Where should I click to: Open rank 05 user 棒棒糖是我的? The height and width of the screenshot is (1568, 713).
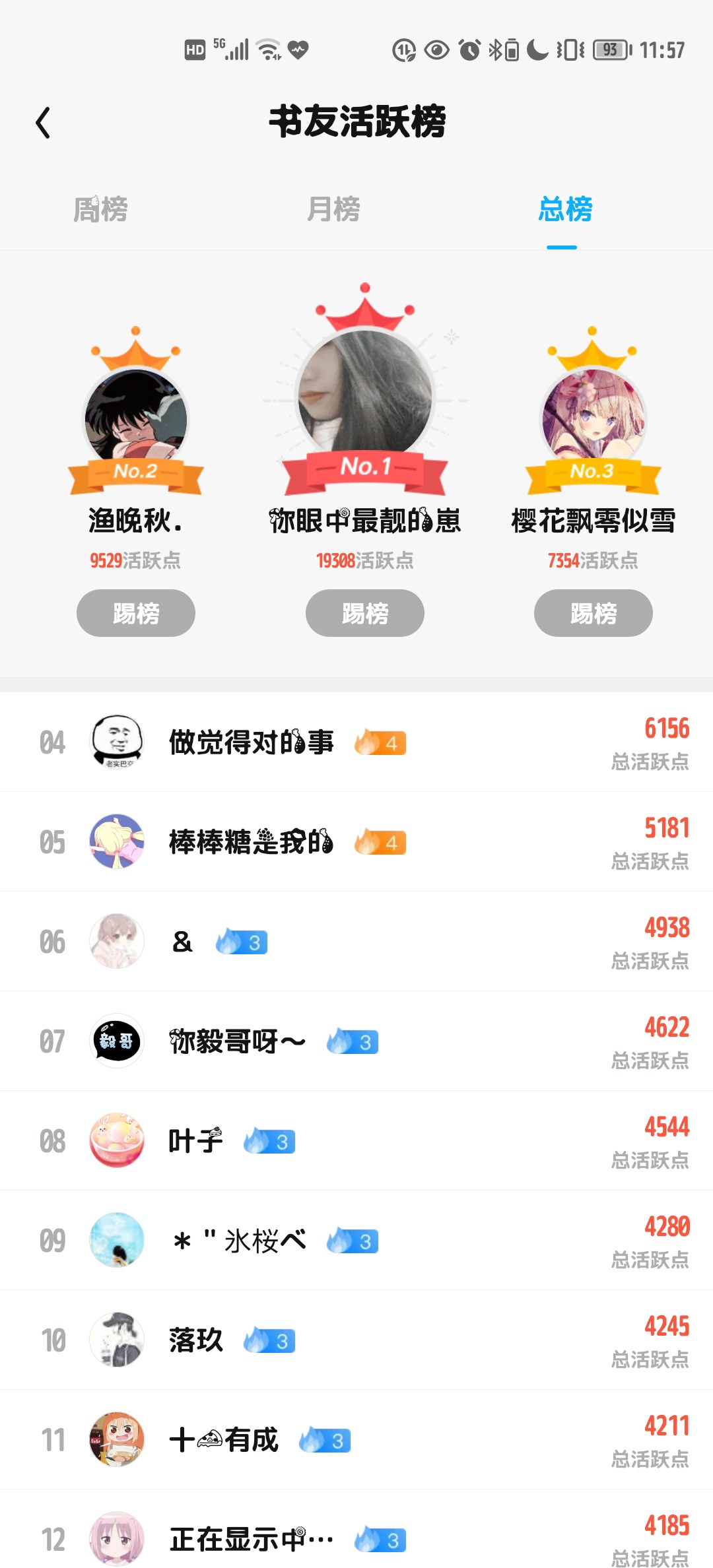click(356, 842)
